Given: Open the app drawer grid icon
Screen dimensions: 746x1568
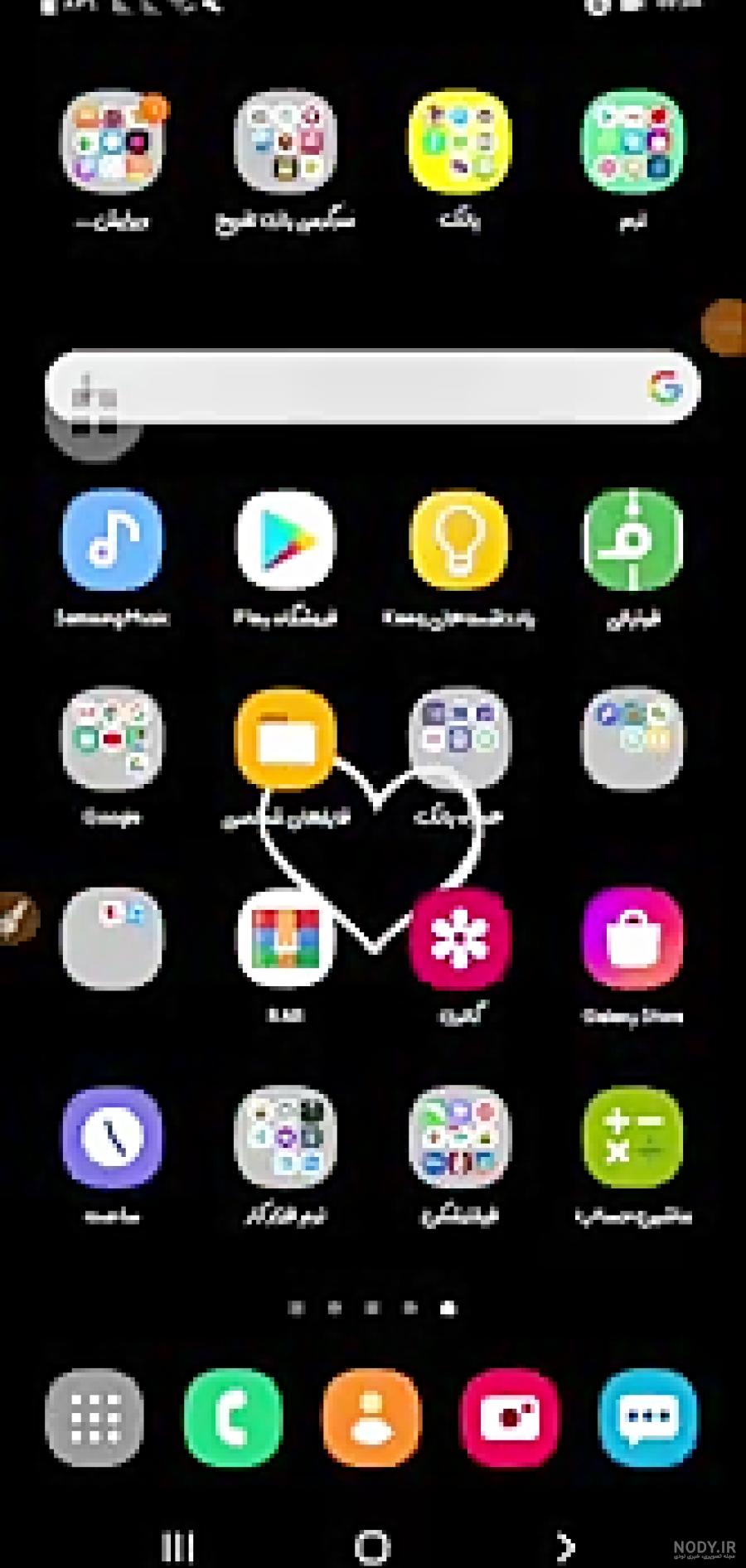Looking at the screenshot, I should pos(94,1418).
